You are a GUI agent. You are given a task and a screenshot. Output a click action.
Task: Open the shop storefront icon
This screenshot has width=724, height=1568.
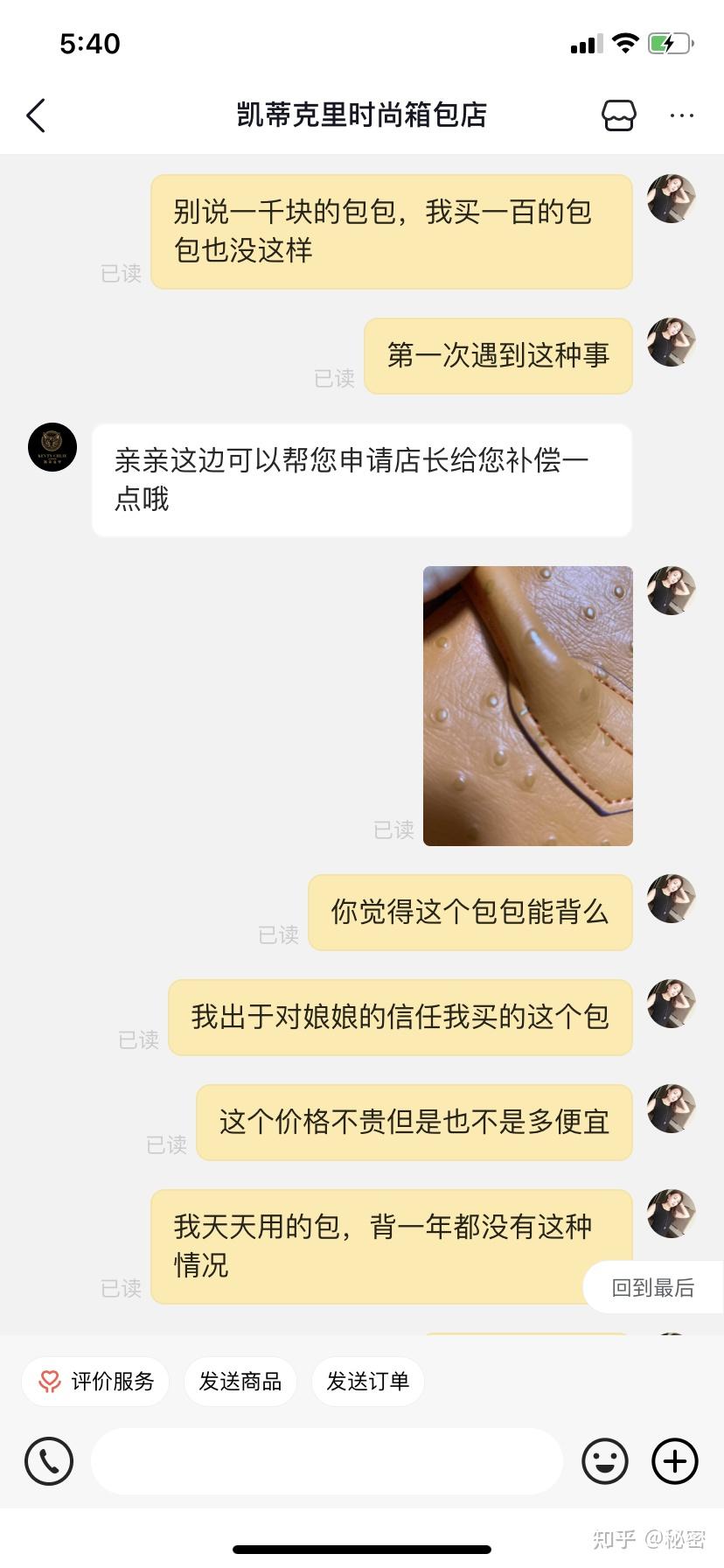point(618,115)
